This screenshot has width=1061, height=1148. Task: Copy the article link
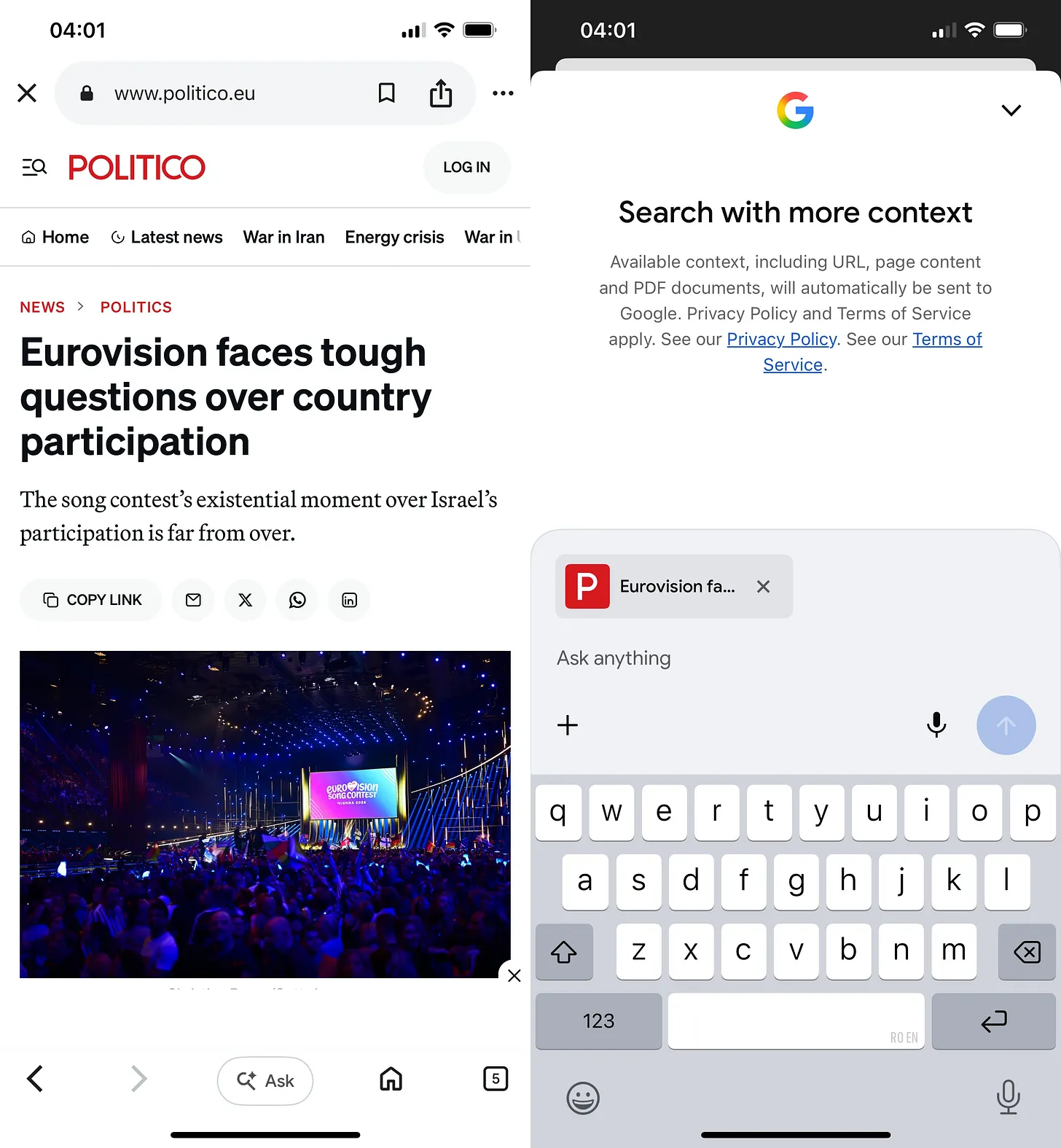tap(92, 600)
